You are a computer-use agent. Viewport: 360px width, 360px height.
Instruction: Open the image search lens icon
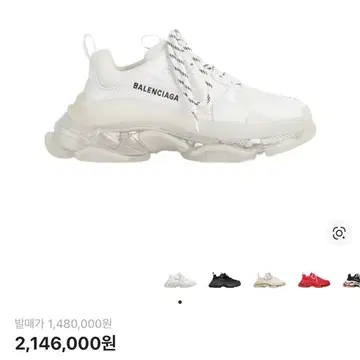pos(339,233)
